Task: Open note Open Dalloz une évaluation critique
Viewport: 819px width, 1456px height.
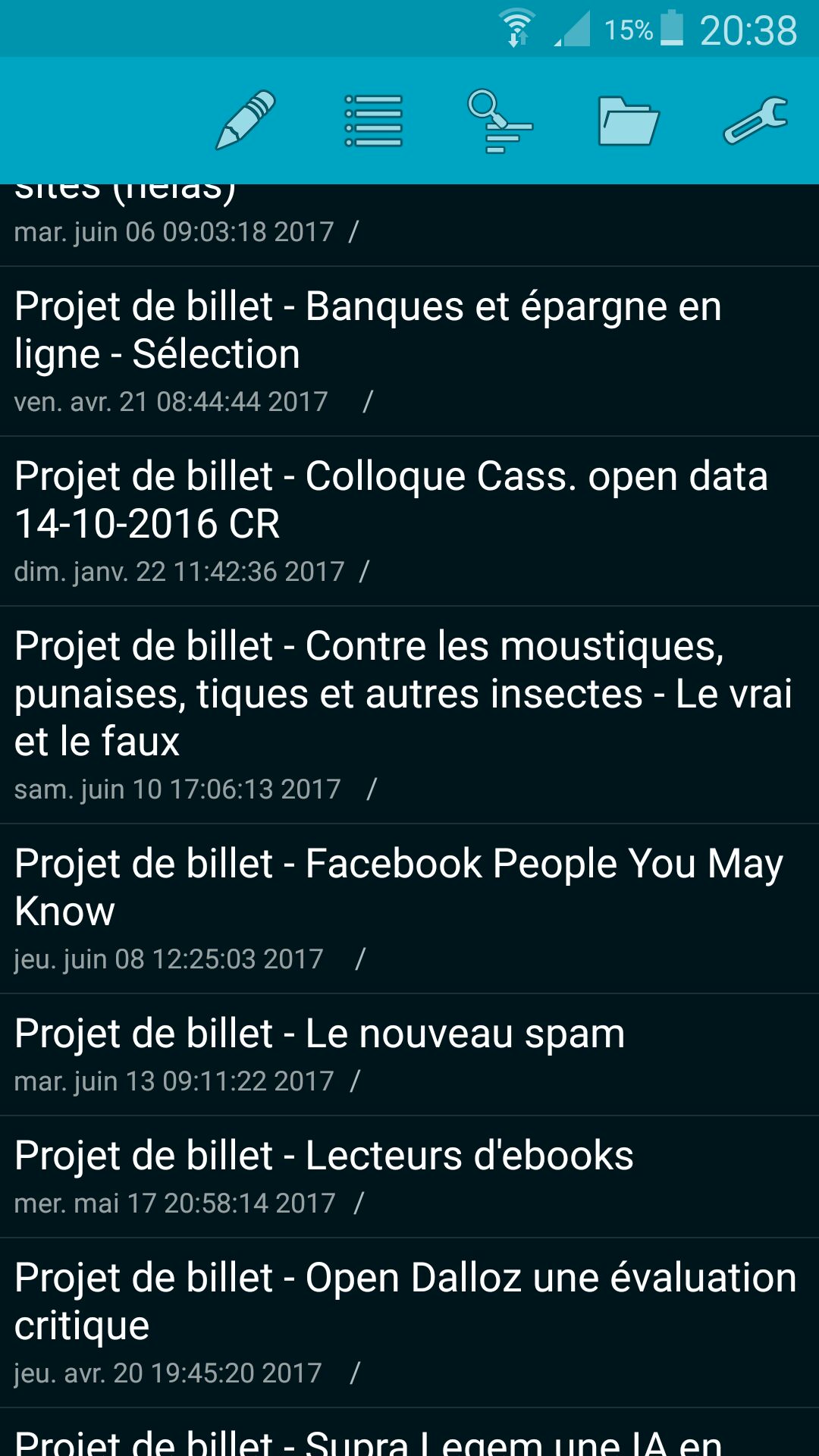Action: [409, 1323]
